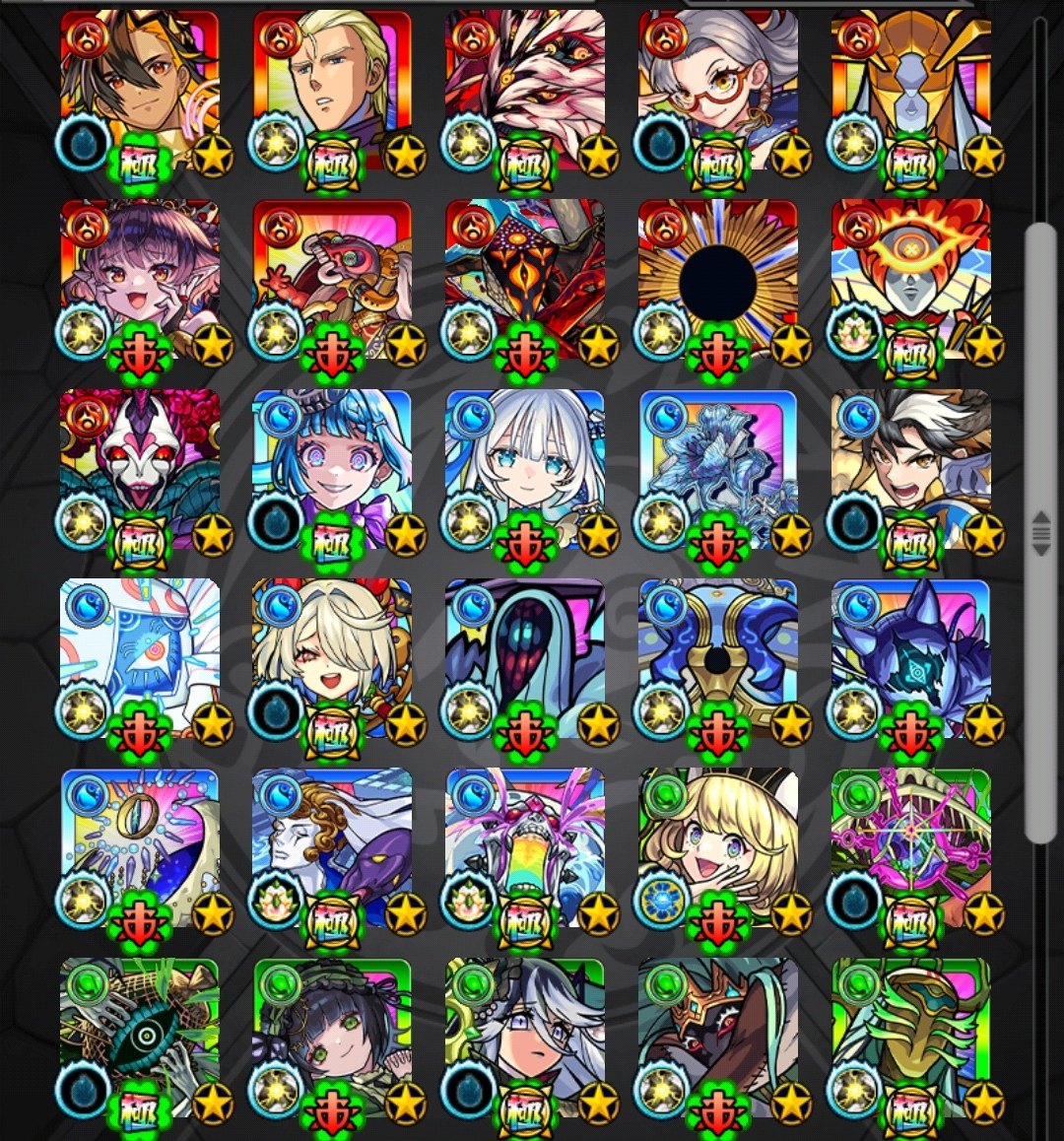Choose the white card with eye symbol
The image size is (1064, 1141).
click(139, 658)
